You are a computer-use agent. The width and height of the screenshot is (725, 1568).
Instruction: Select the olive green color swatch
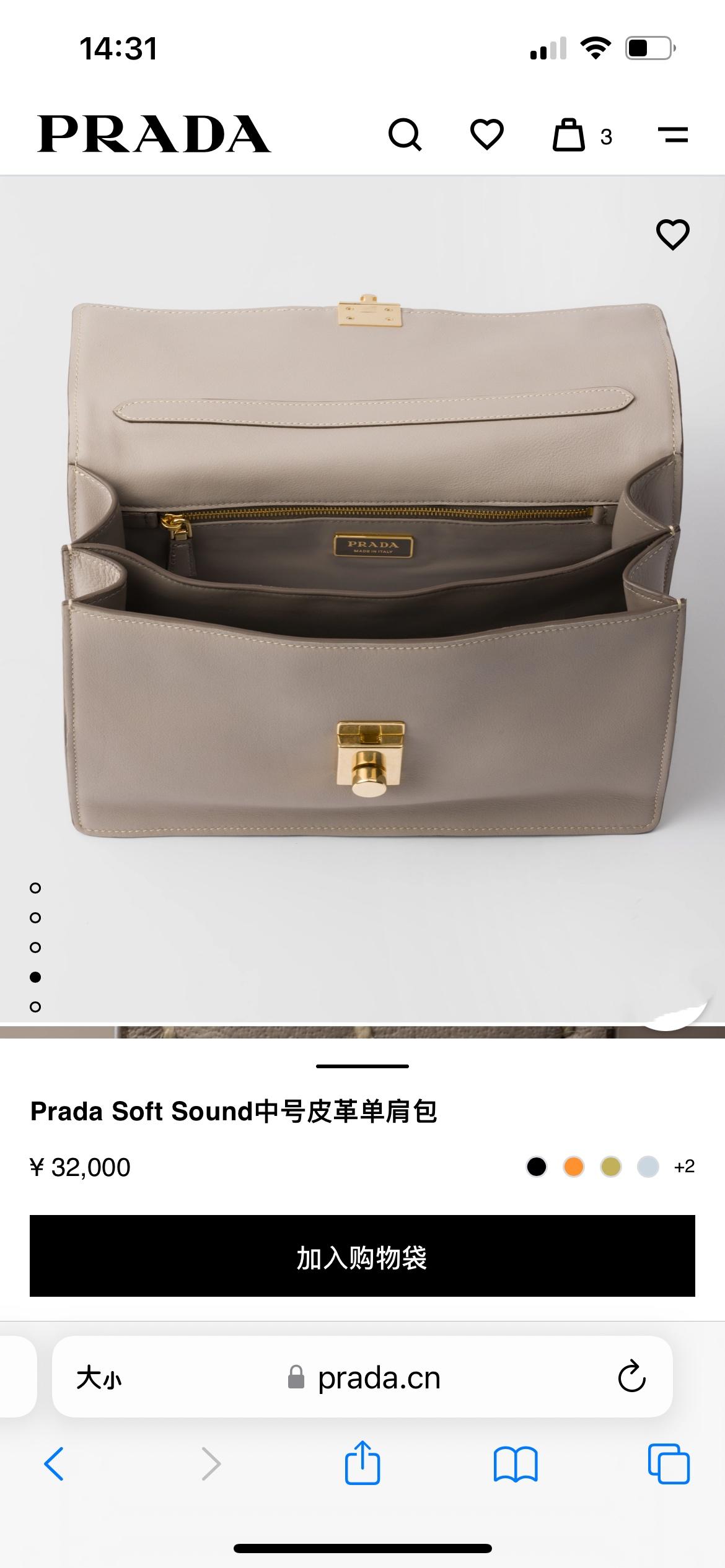(x=611, y=1167)
